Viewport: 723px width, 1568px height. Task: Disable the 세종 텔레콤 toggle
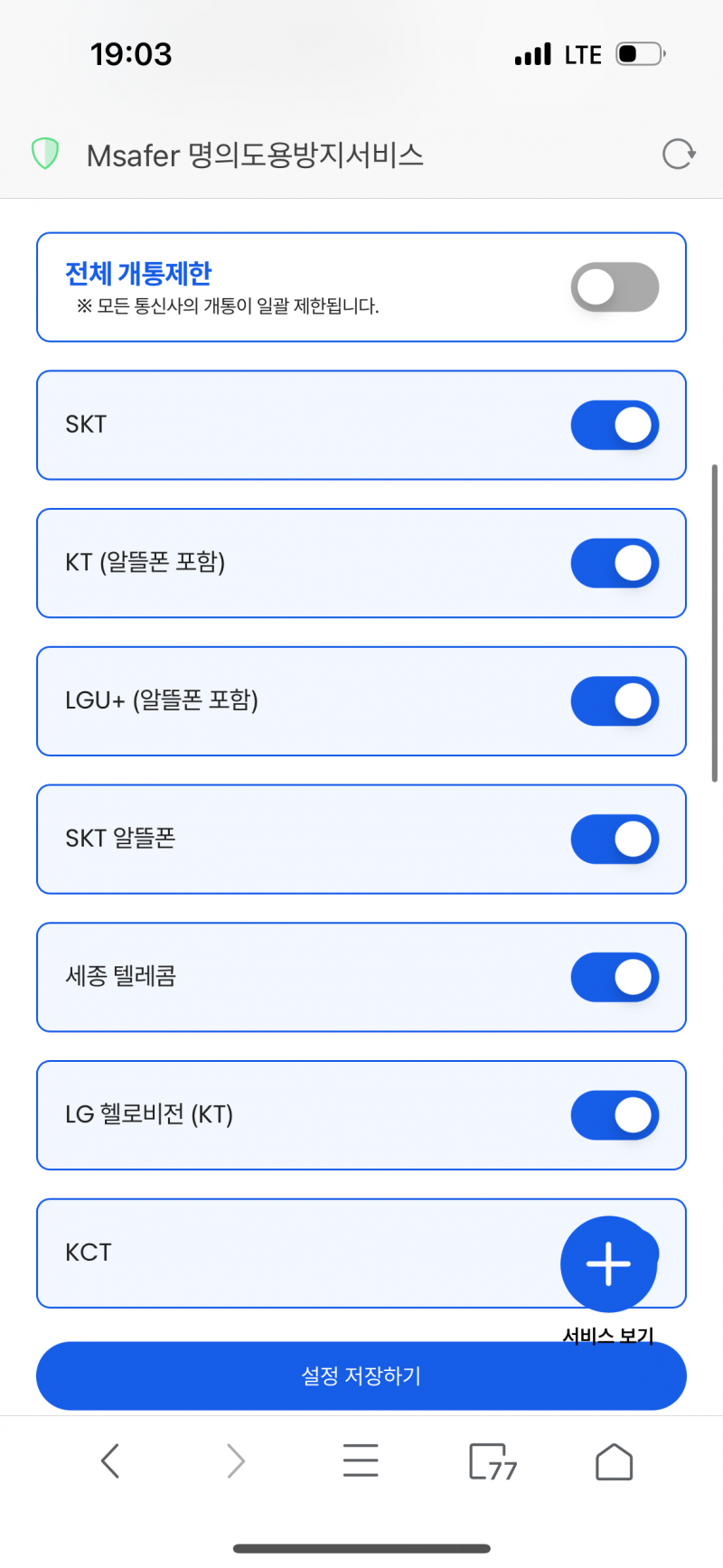coord(615,977)
